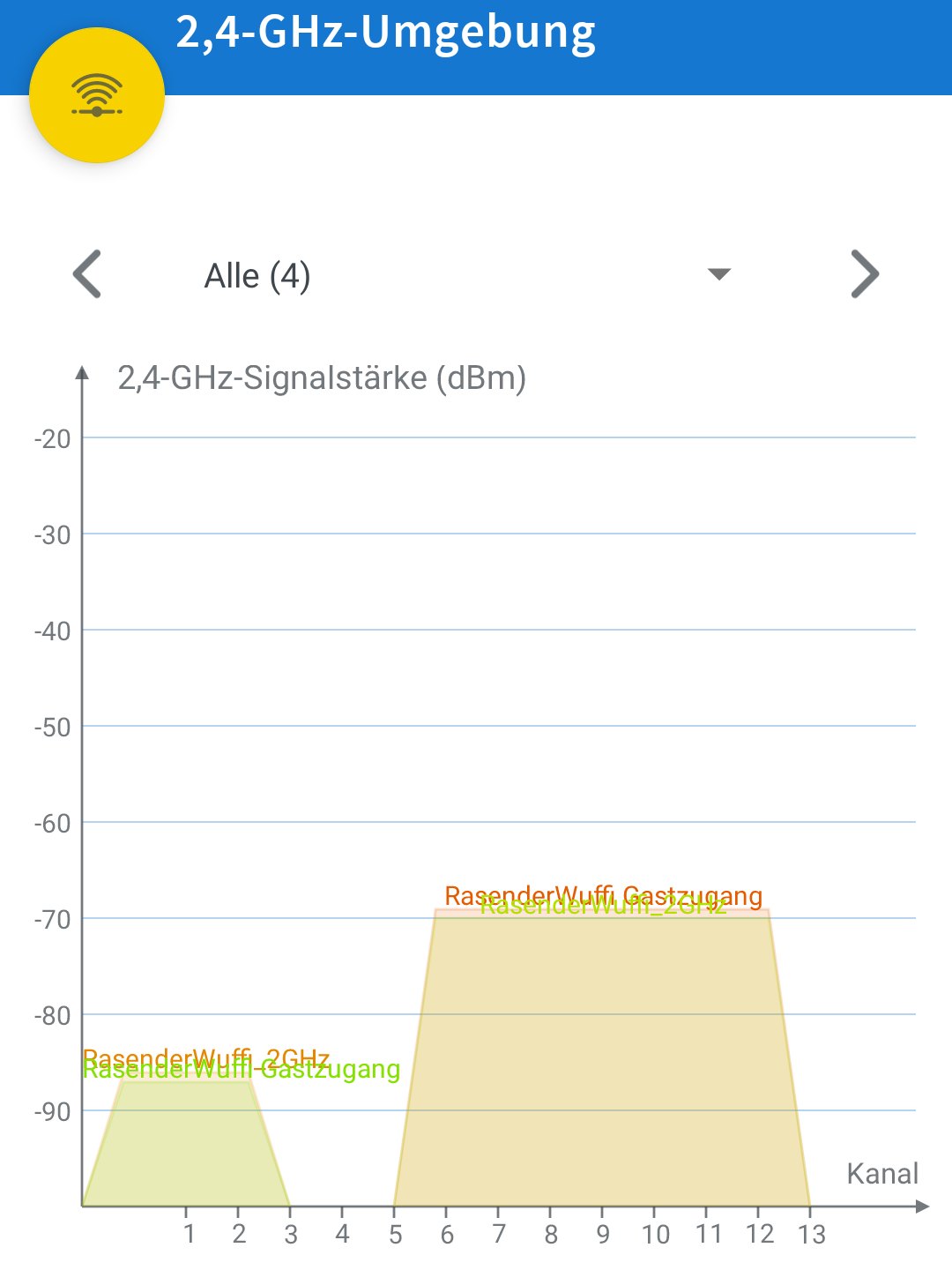
Task: Go to the previous network with the left chevron
Action: pos(87,274)
